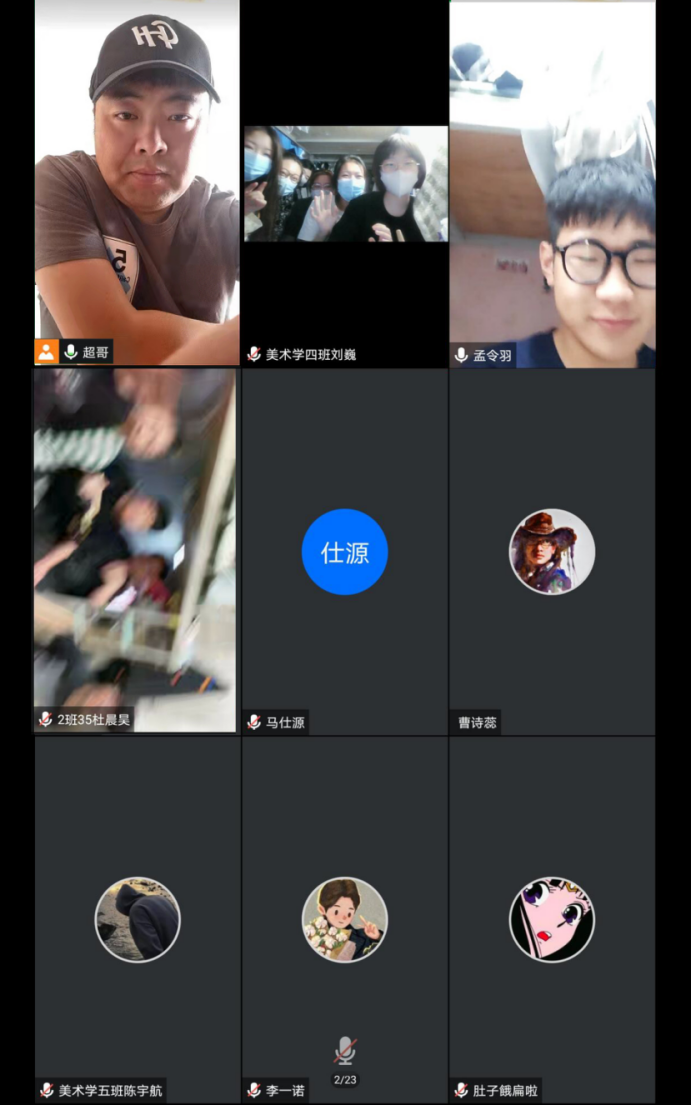Tap 美术学五班陈宇航's participant tile
691x1106 pixels.
[x=137, y=919]
